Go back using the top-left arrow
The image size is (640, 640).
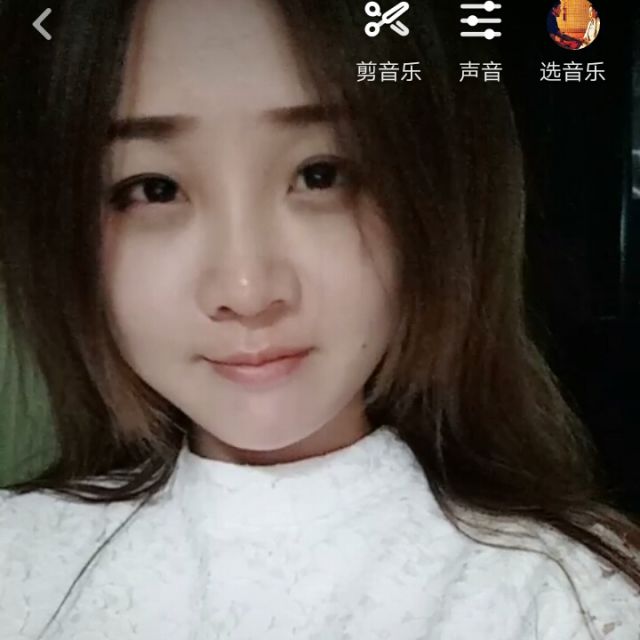42,24
